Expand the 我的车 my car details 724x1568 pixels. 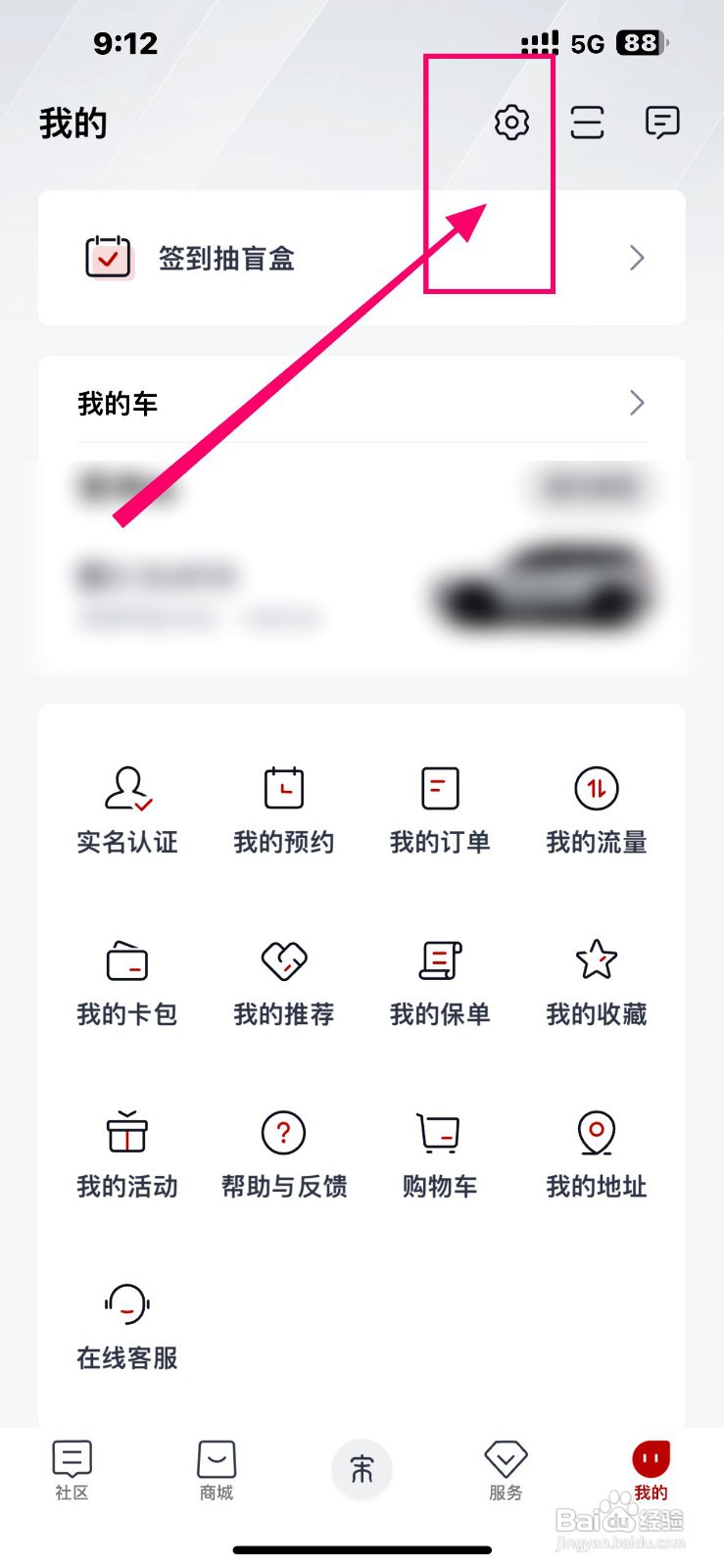[636, 403]
